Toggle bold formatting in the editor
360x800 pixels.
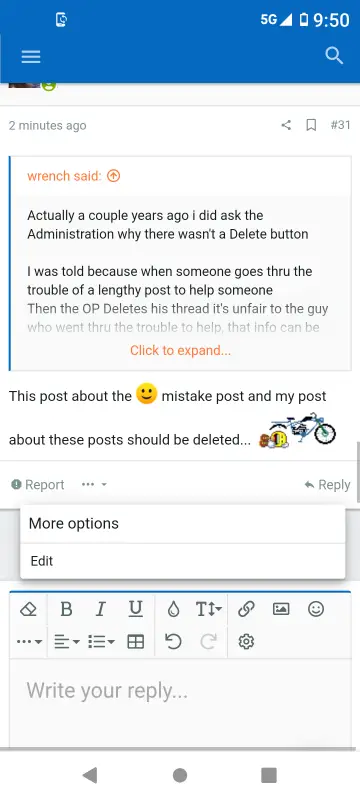pyautogui.click(x=66, y=609)
